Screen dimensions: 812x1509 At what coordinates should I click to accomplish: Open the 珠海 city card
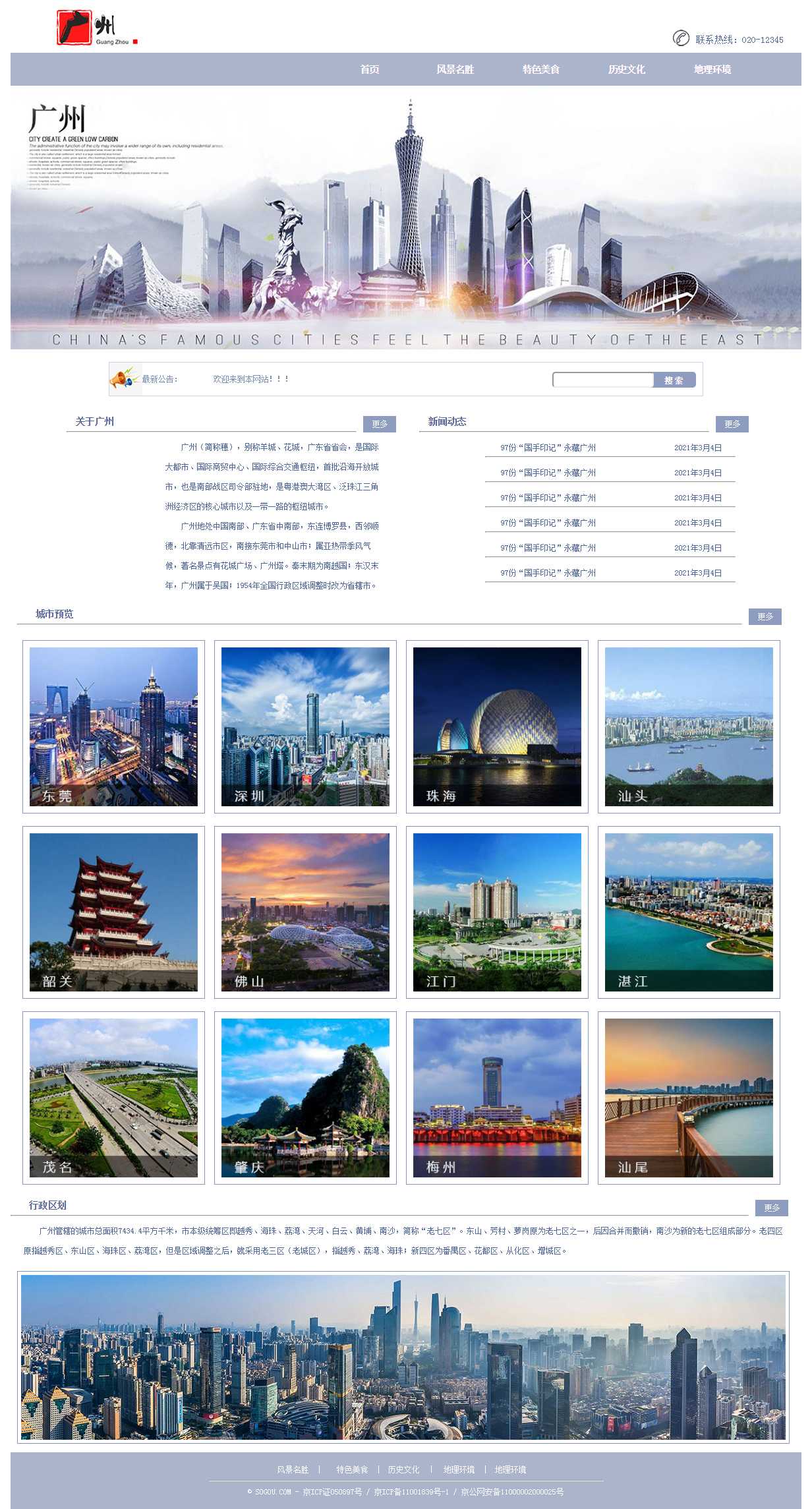pyautogui.click(x=497, y=726)
